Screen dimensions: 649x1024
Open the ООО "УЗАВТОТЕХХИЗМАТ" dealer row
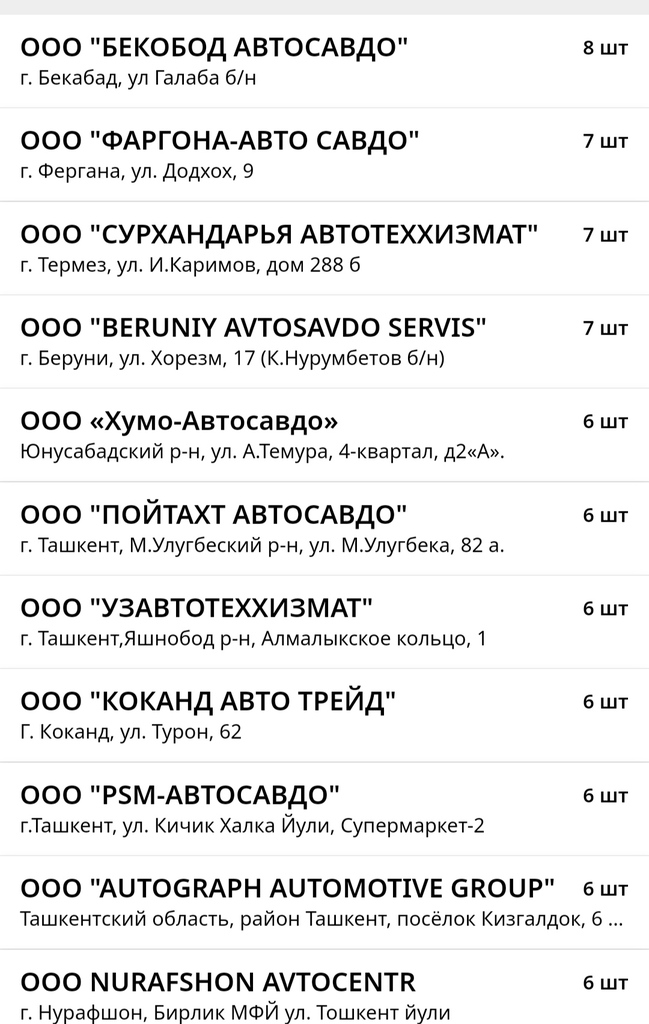coord(300,621)
